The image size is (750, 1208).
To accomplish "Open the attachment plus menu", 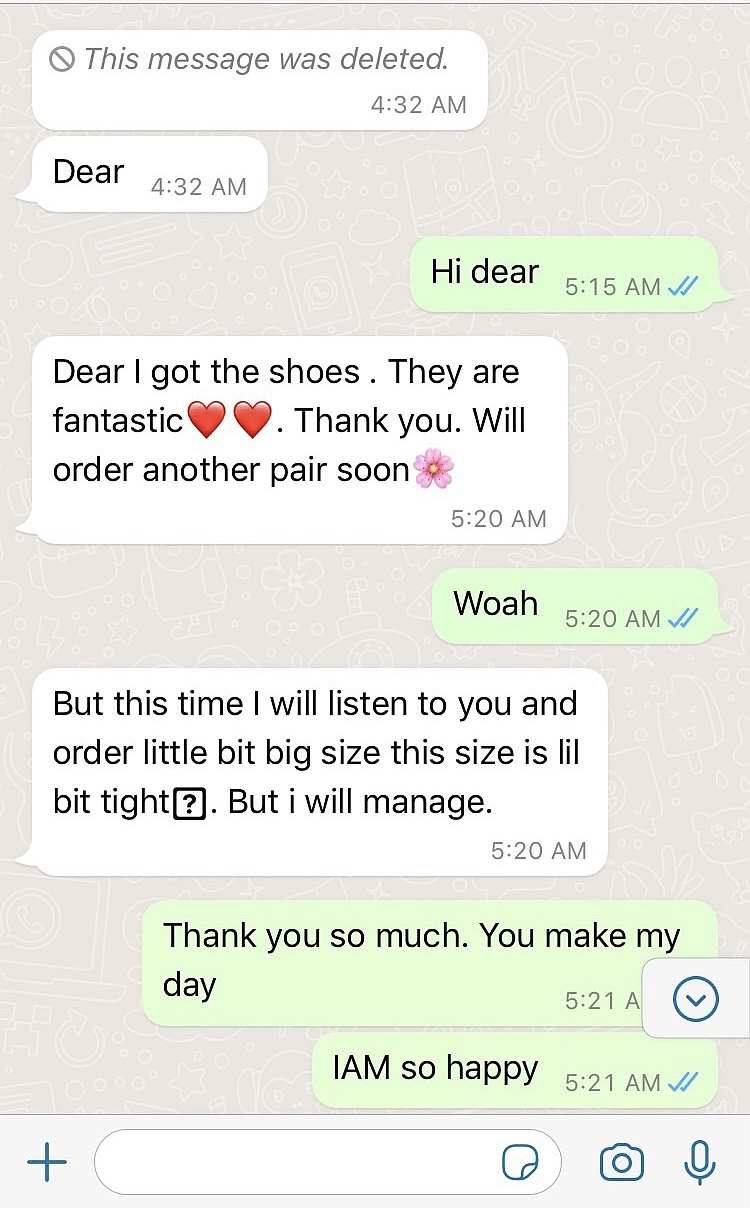I will click(x=47, y=1162).
